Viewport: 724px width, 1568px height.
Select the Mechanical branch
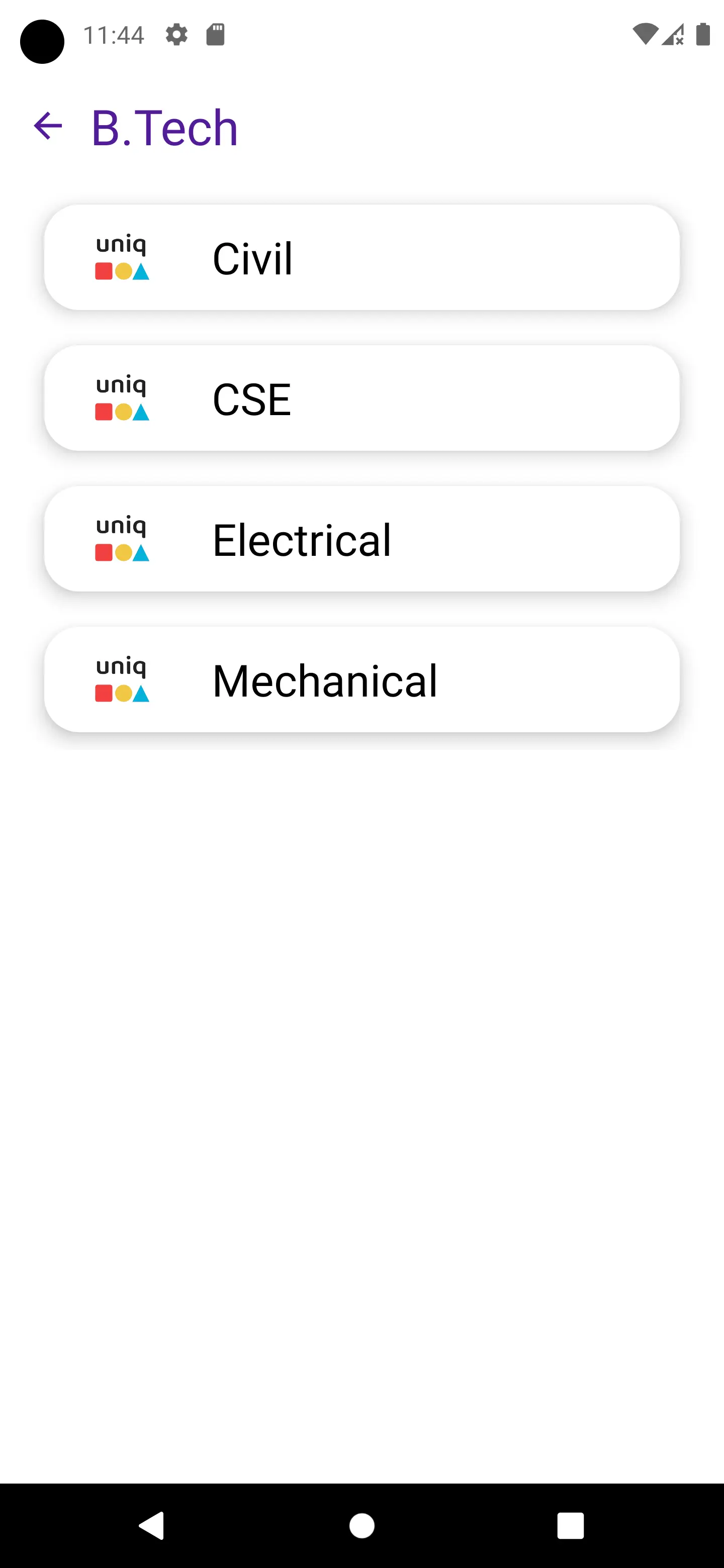point(361,680)
